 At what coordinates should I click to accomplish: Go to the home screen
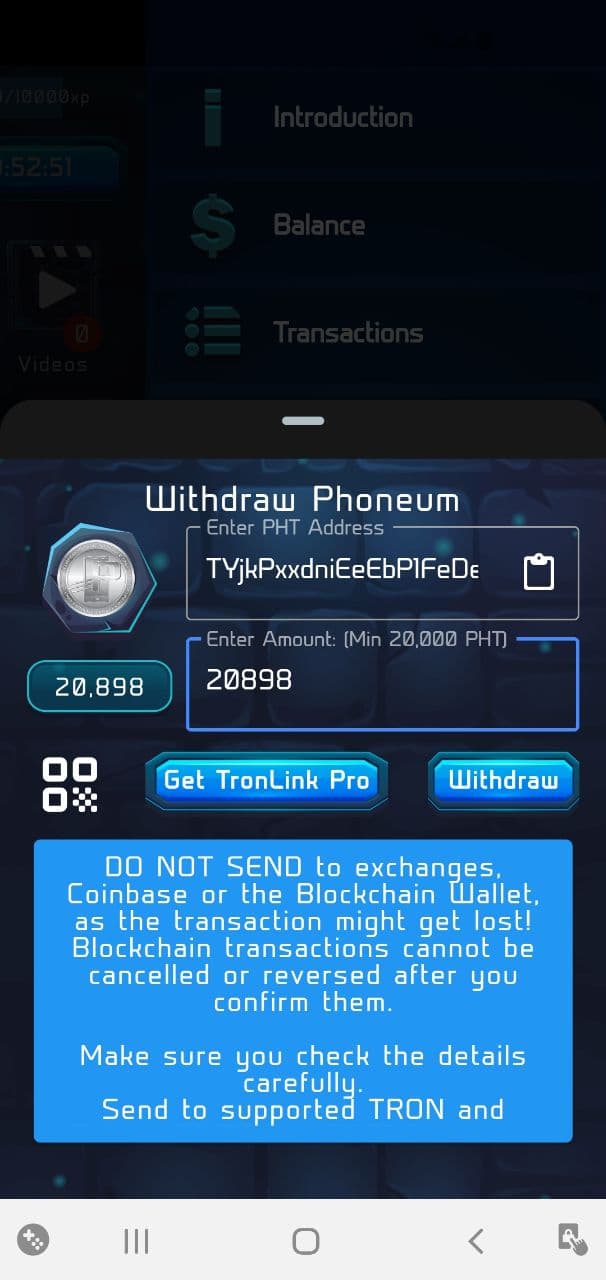tap(305, 1241)
